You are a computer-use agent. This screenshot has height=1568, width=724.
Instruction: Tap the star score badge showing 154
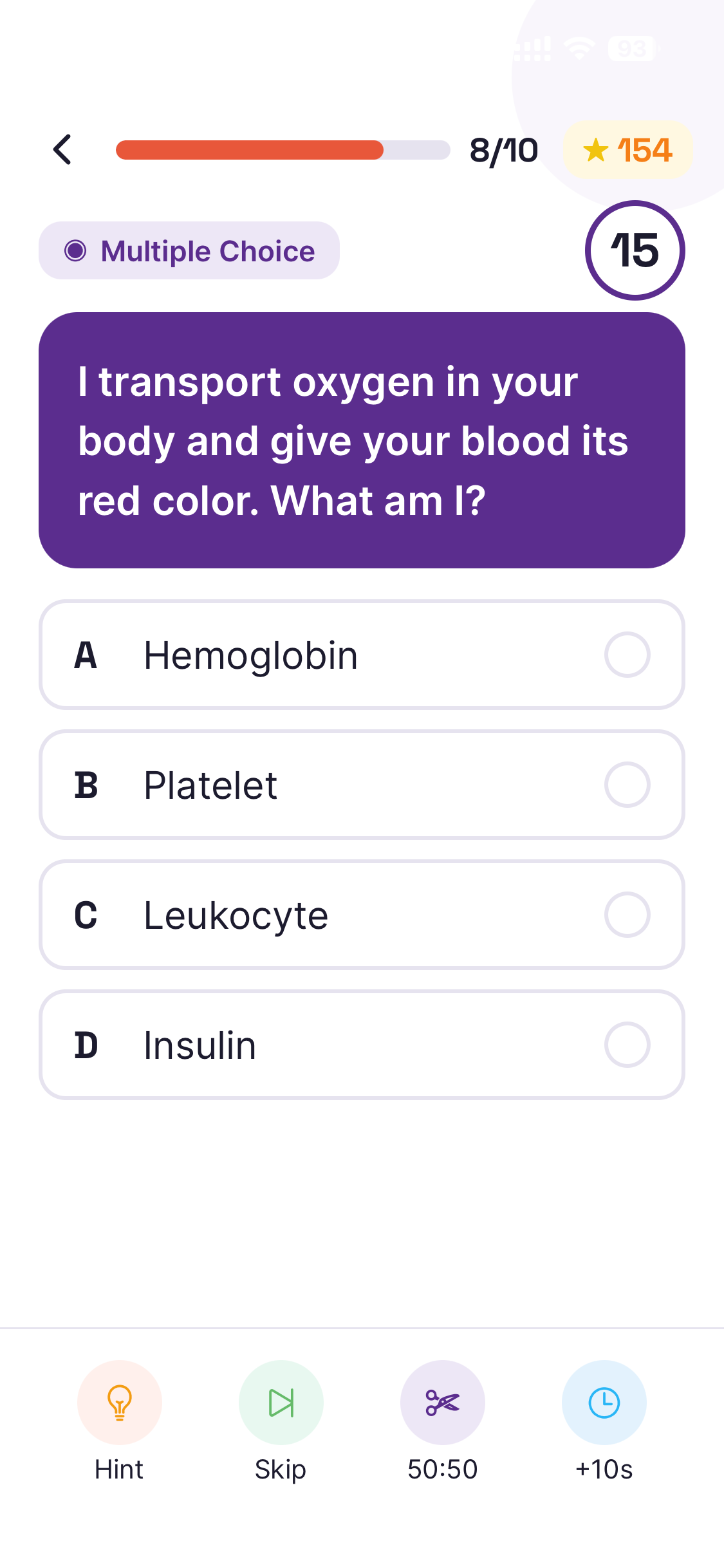[626, 149]
